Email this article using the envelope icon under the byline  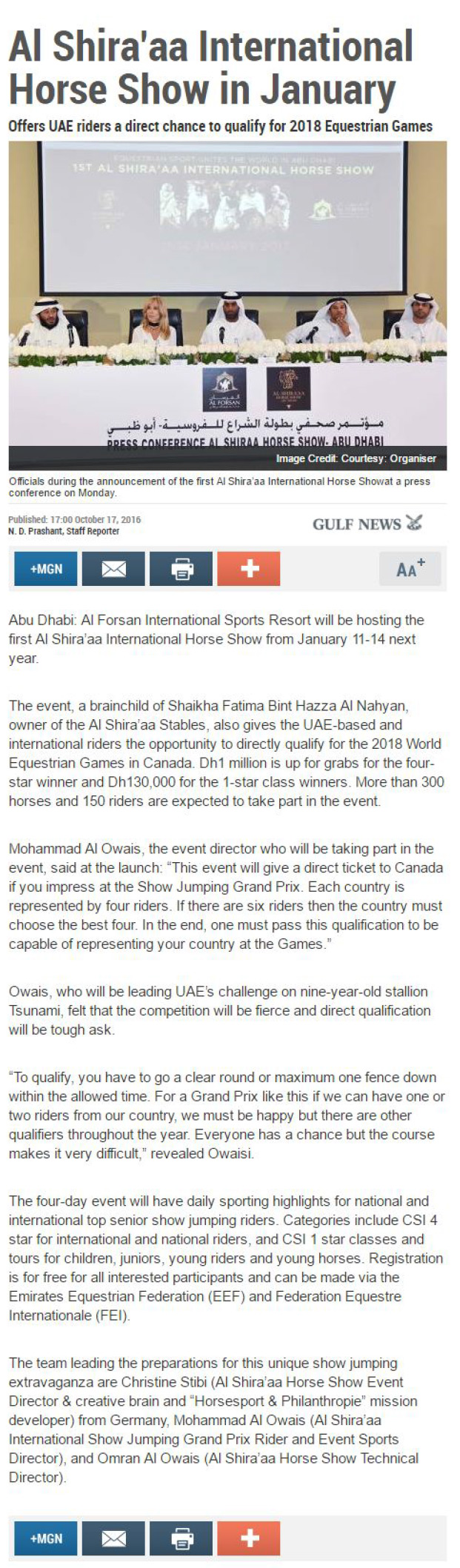coord(113,569)
